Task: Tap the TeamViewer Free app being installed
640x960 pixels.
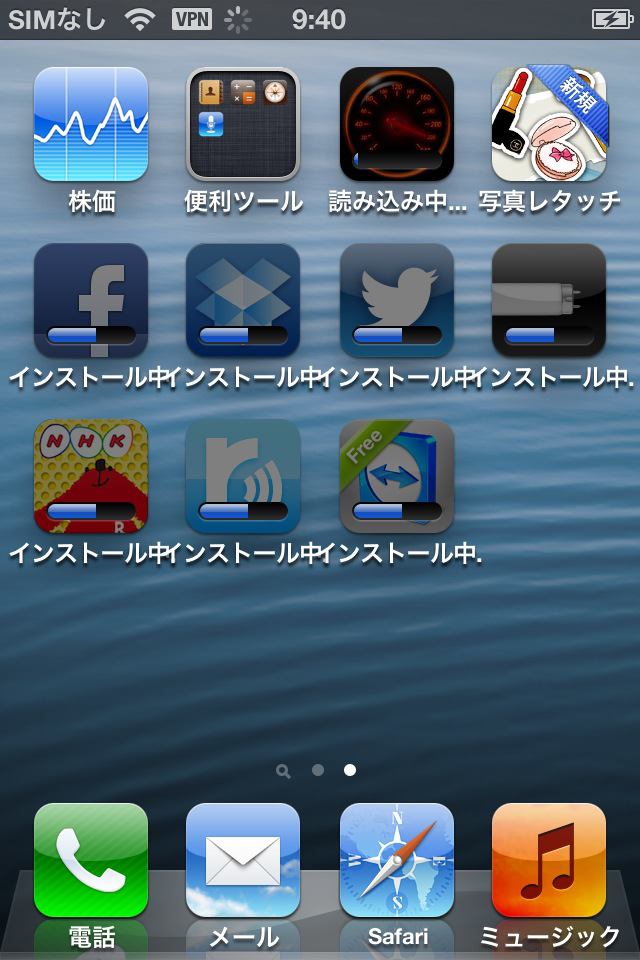Action: click(397, 476)
